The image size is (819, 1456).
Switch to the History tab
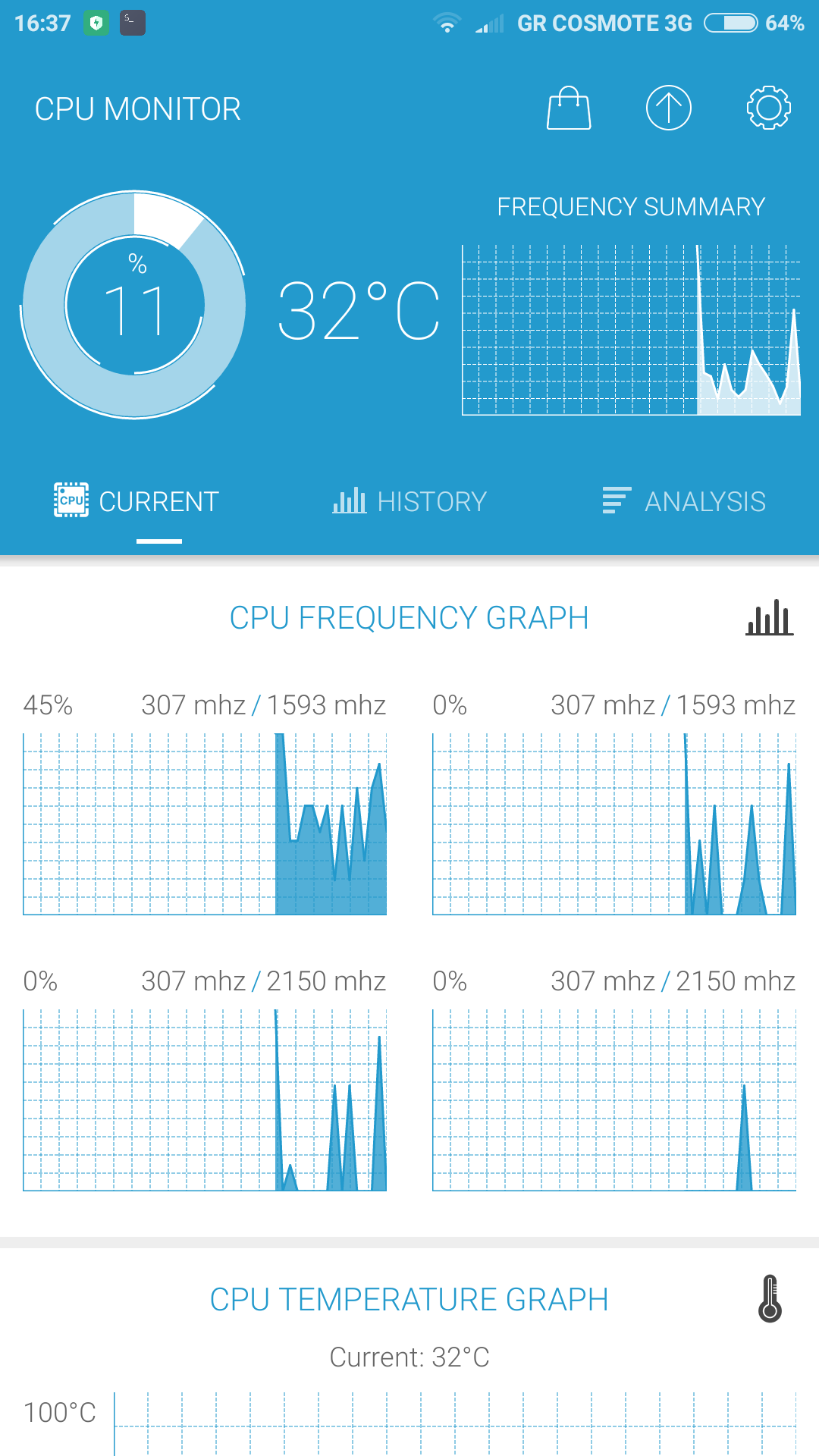pyautogui.click(x=409, y=501)
